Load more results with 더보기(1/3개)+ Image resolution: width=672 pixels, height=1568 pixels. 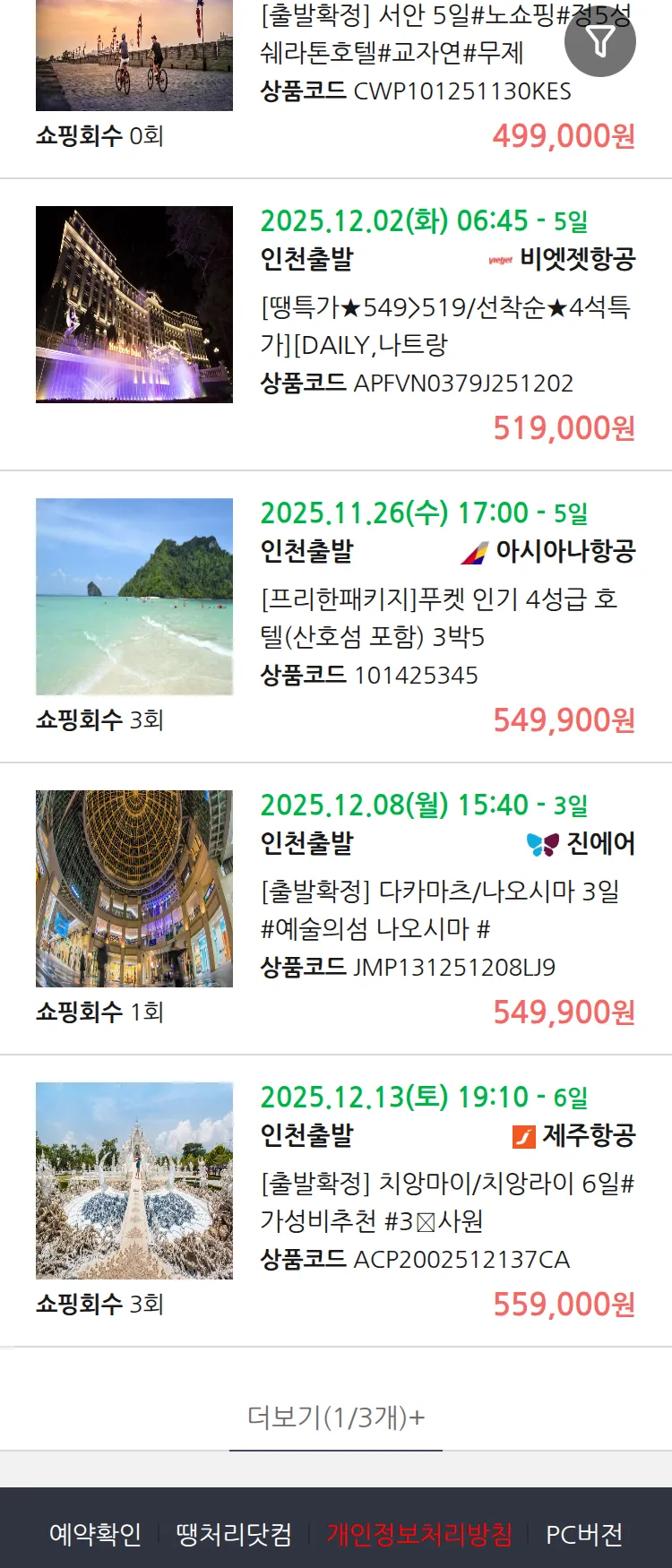click(x=336, y=1417)
